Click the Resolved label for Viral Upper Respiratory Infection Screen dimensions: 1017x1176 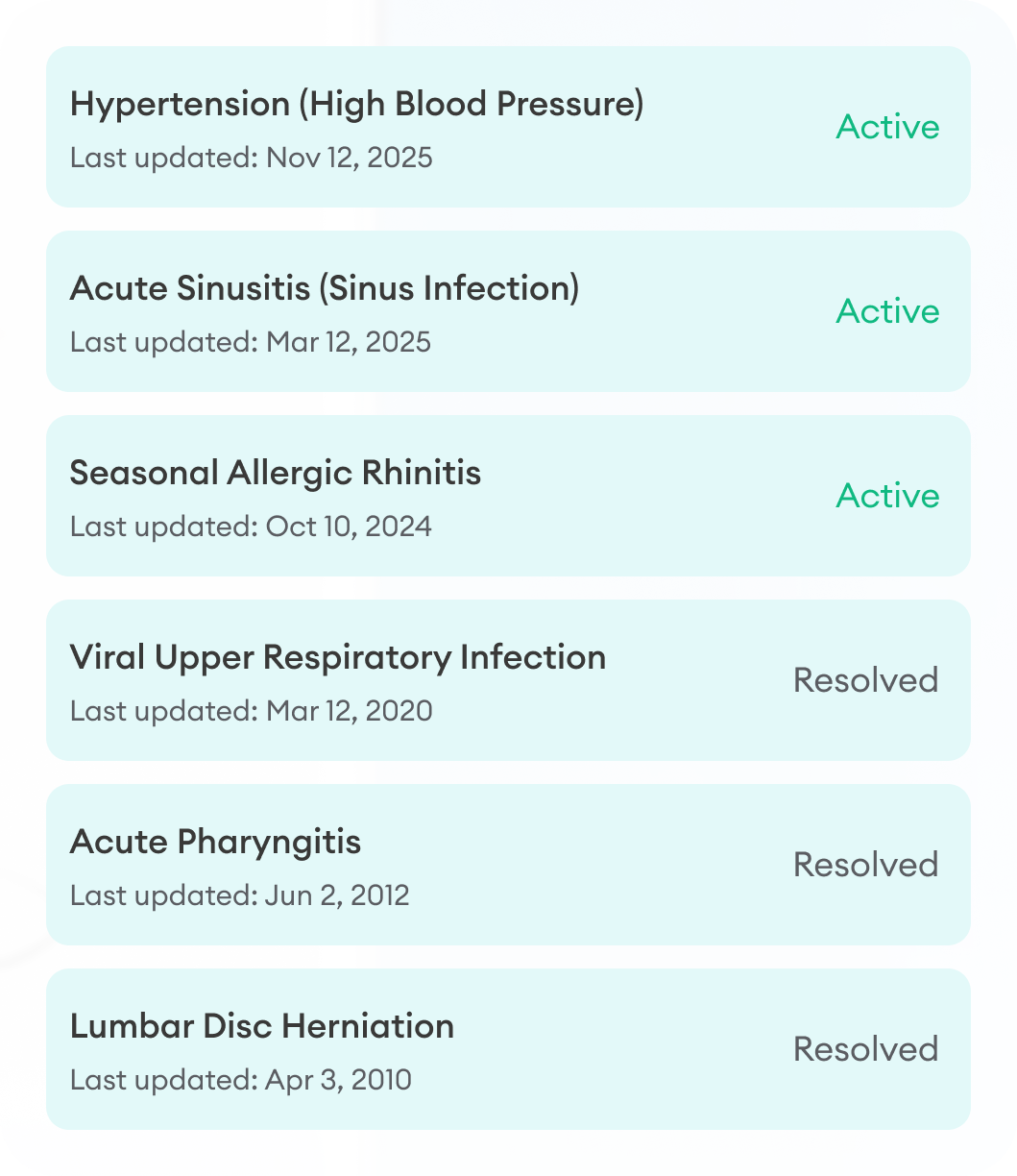[x=865, y=679]
